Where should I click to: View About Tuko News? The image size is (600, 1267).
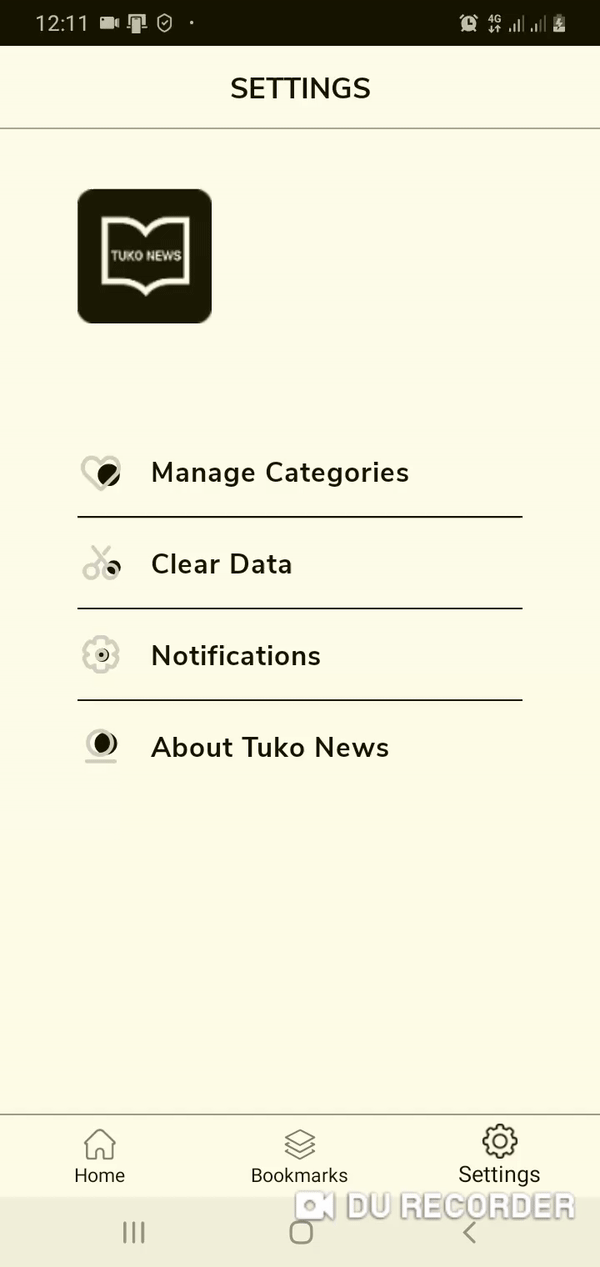pos(269,747)
